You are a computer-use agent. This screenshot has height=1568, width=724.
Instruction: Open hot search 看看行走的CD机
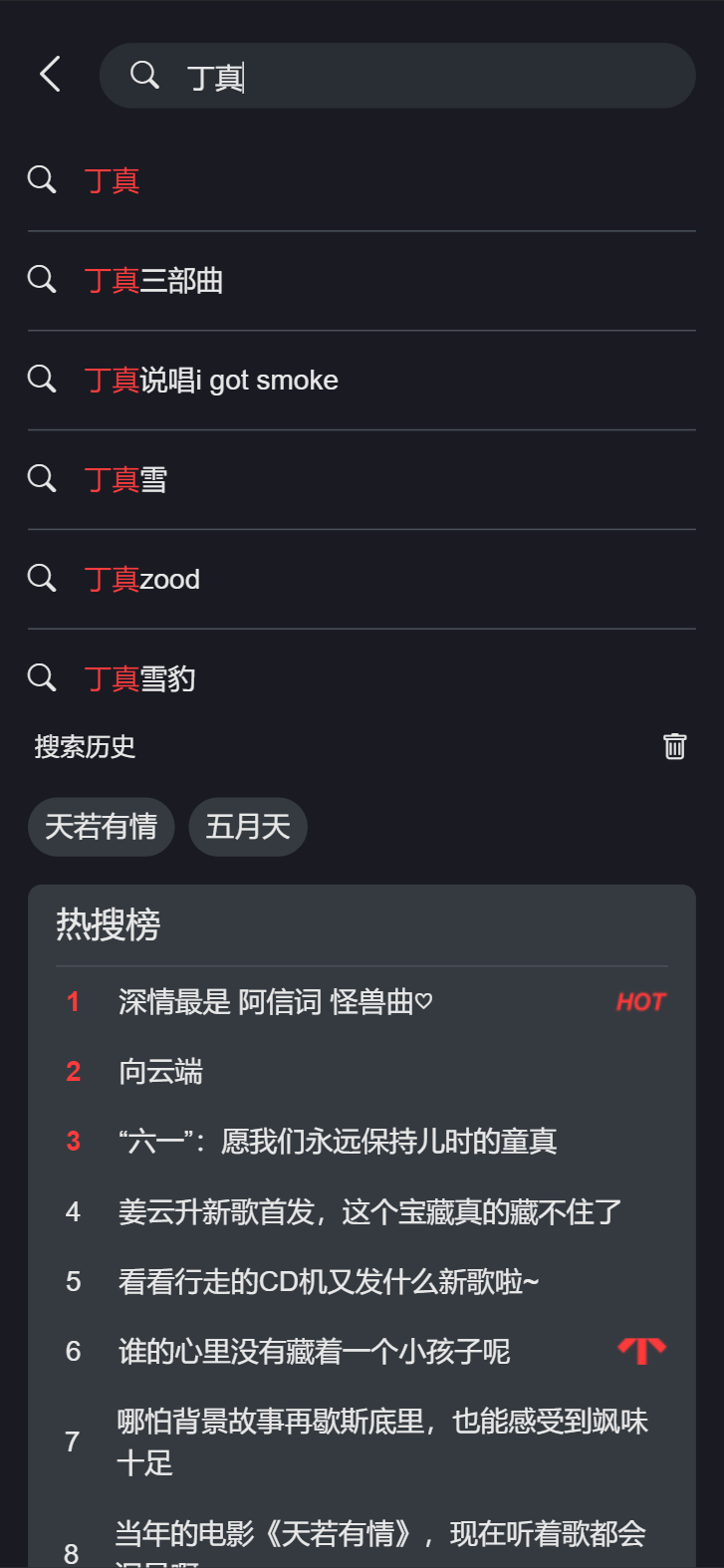tap(362, 1282)
